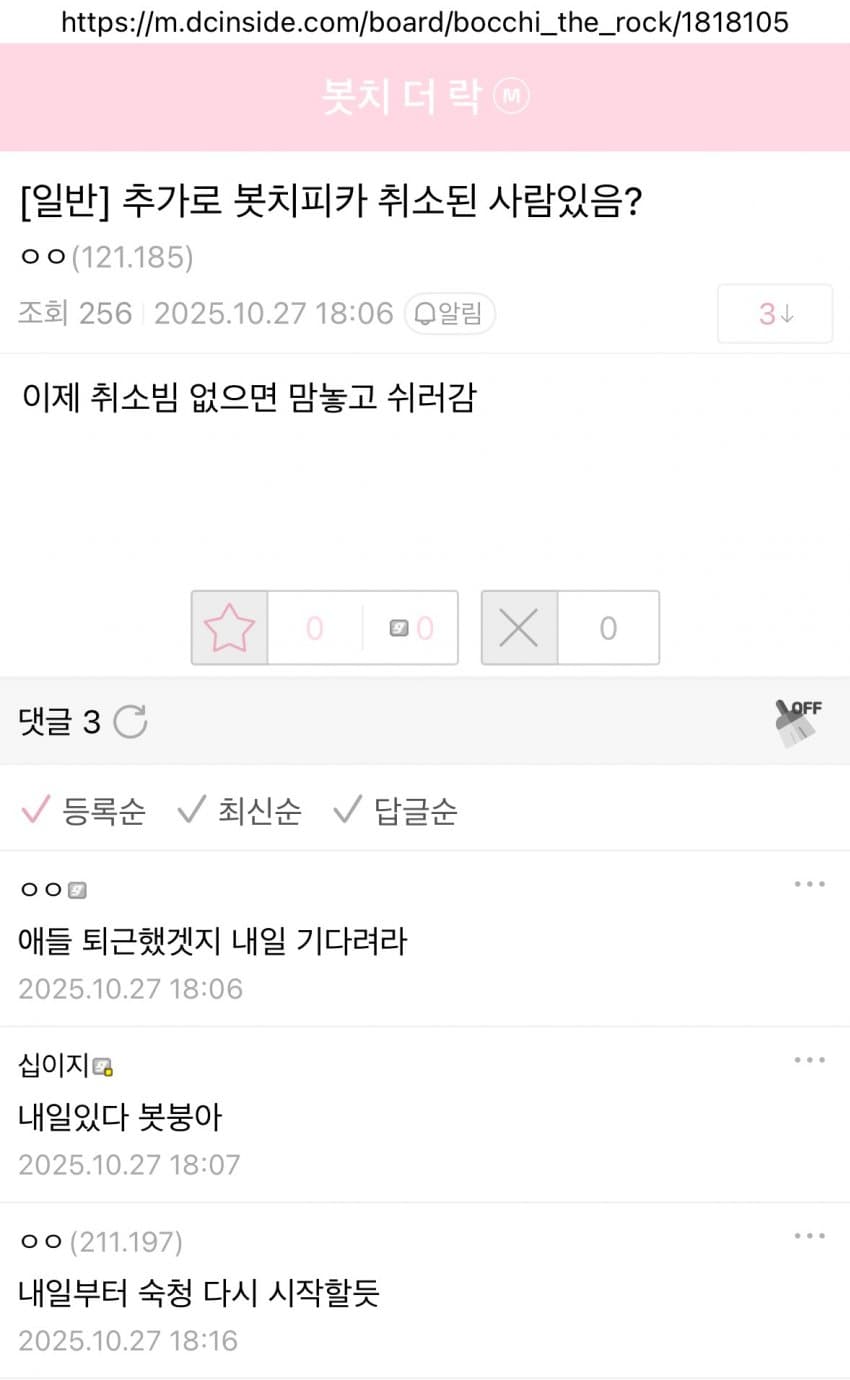Tap the 알림 notification button
Viewport: 850px width, 1380px height.
(x=449, y=314)
